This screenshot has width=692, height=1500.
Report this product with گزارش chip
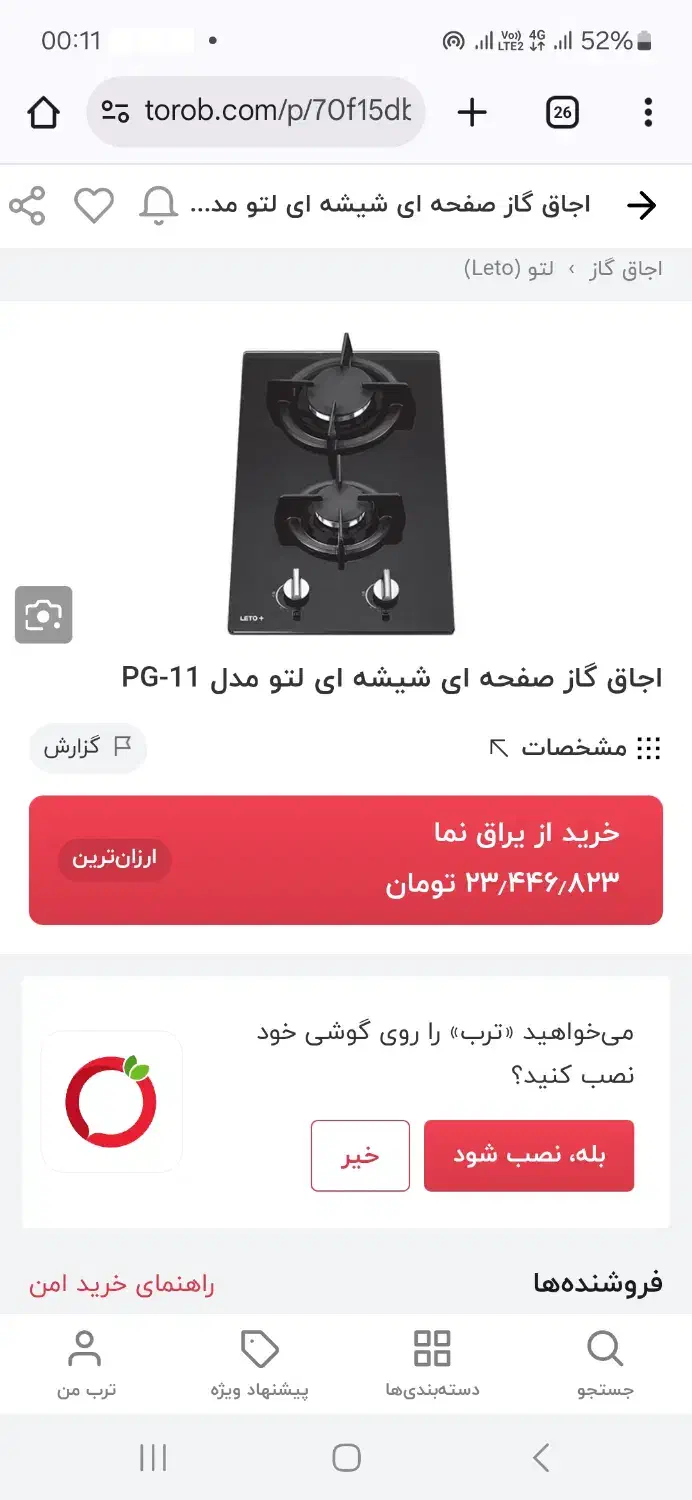88,747
